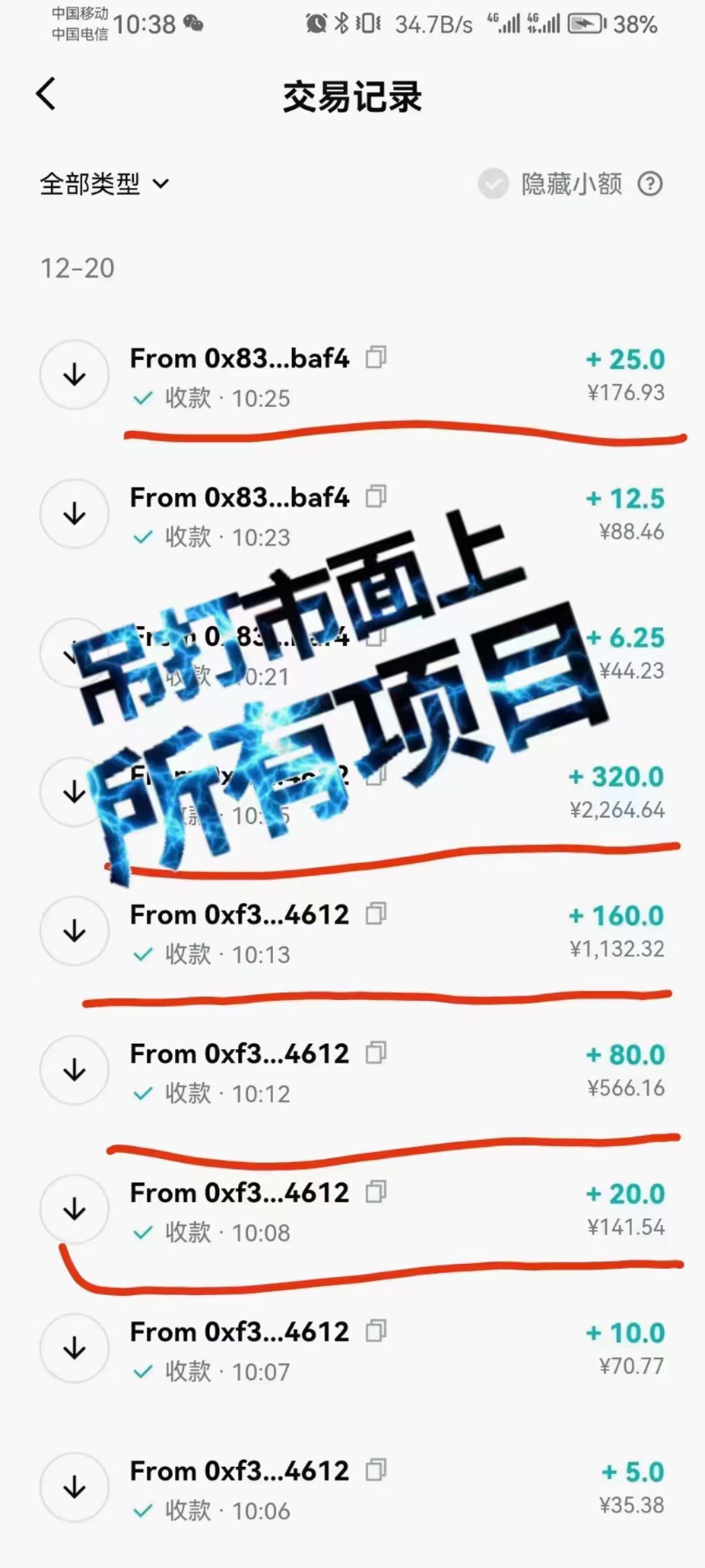Copy the address on the 10:13 transaction
Screen dimensions: 705x1568
coord(376,914)
